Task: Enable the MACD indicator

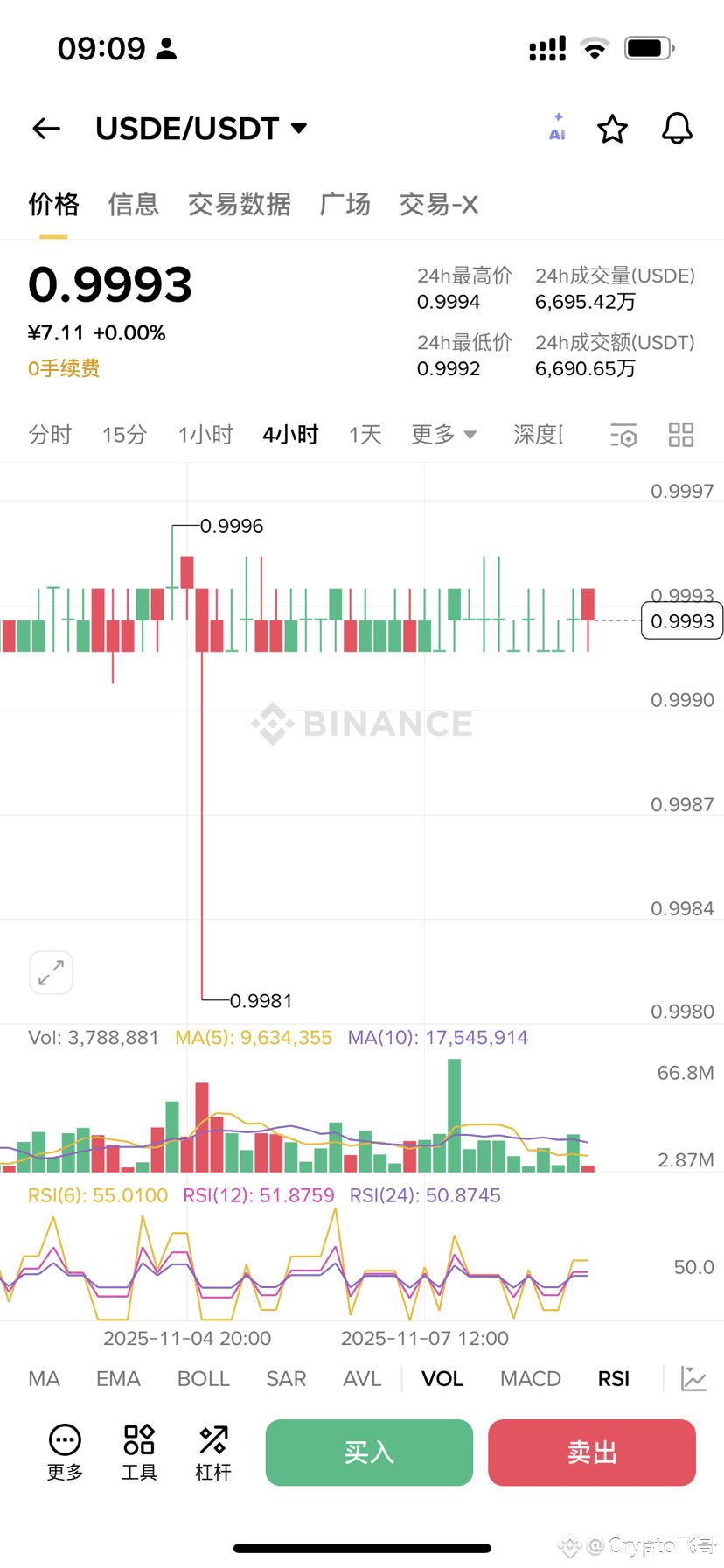Action: 530,1378
